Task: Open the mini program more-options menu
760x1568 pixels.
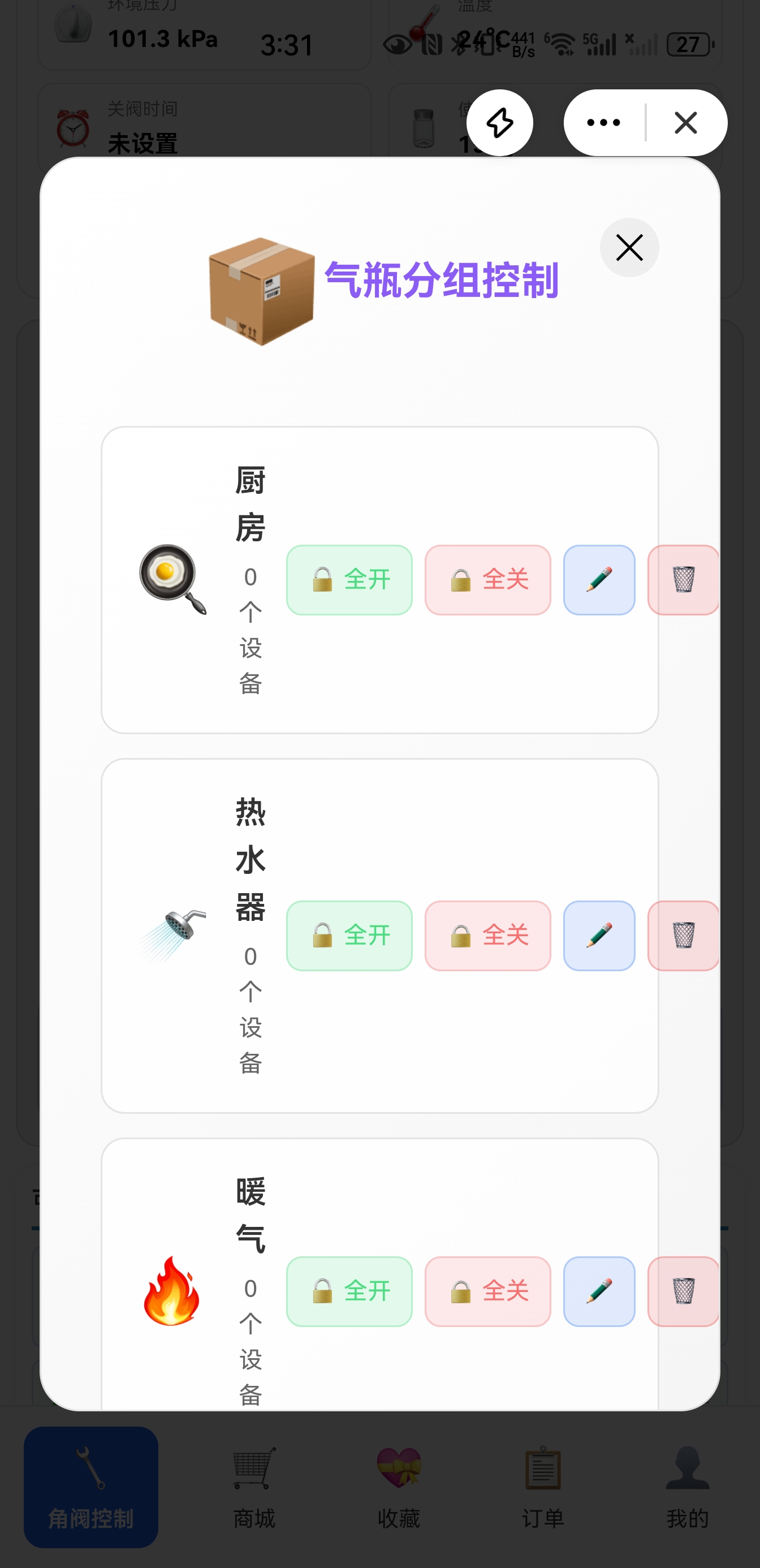Action: (603, 123)
